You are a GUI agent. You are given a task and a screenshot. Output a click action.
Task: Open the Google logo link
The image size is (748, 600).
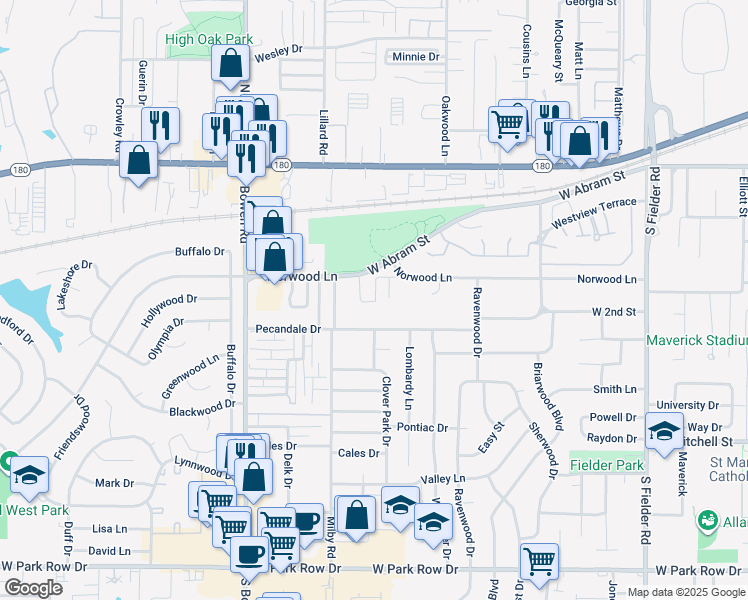[x=34, y=588]
